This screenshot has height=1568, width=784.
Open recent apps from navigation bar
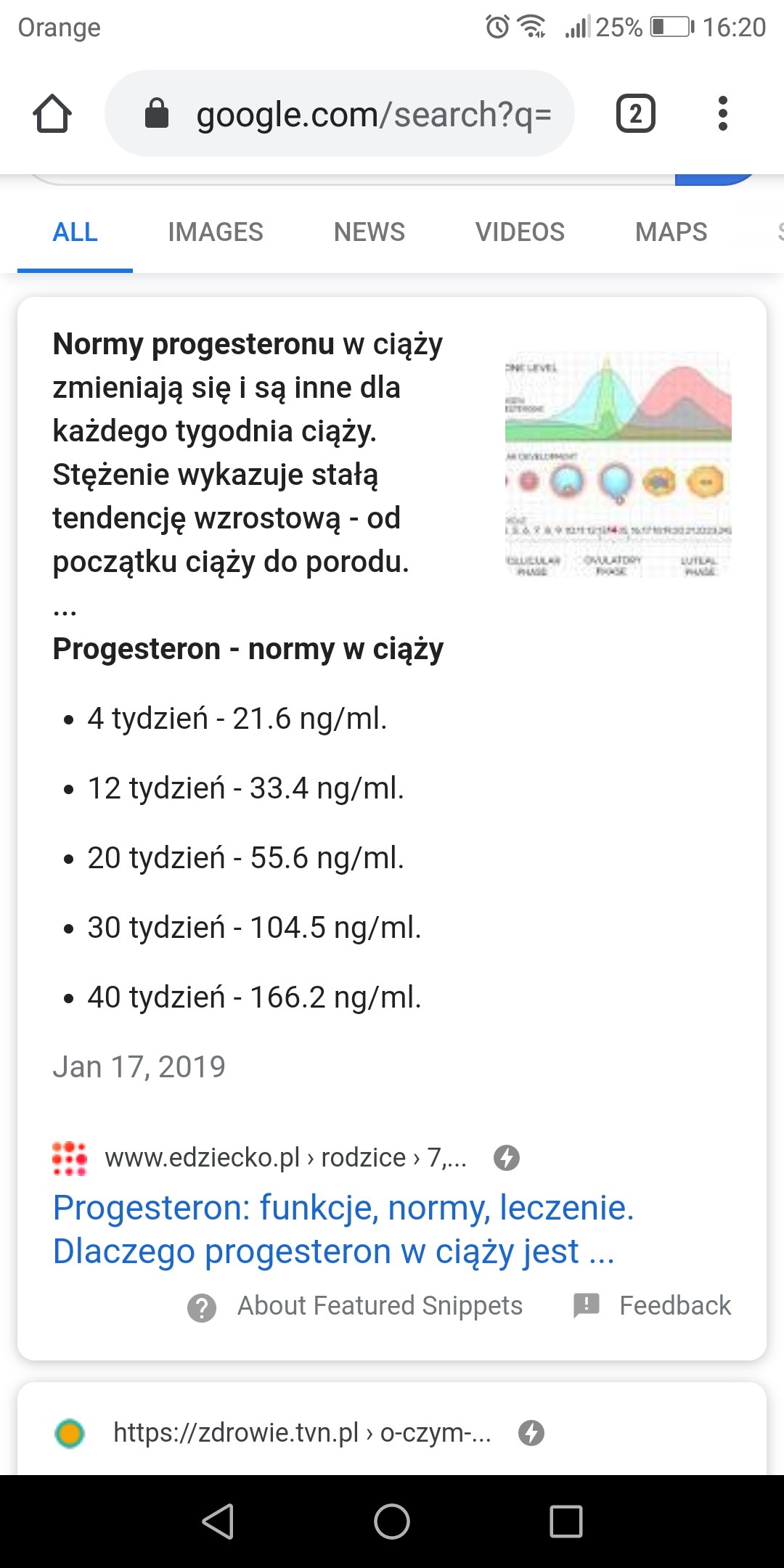click(566, 1521)
